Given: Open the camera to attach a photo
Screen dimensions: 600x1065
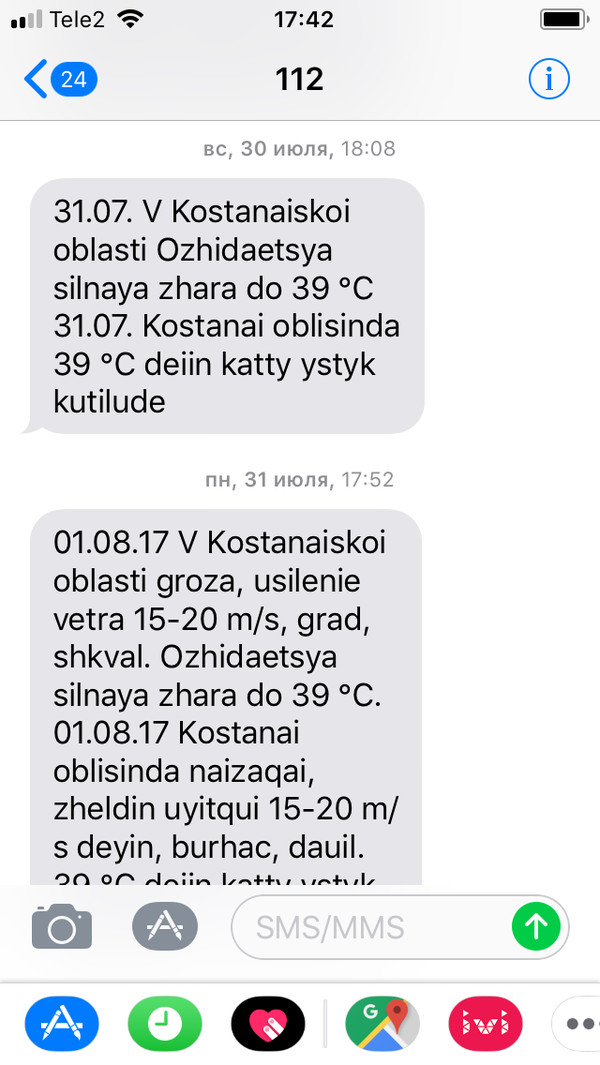Looking at the screenshot, I should (x=62, y=927).
